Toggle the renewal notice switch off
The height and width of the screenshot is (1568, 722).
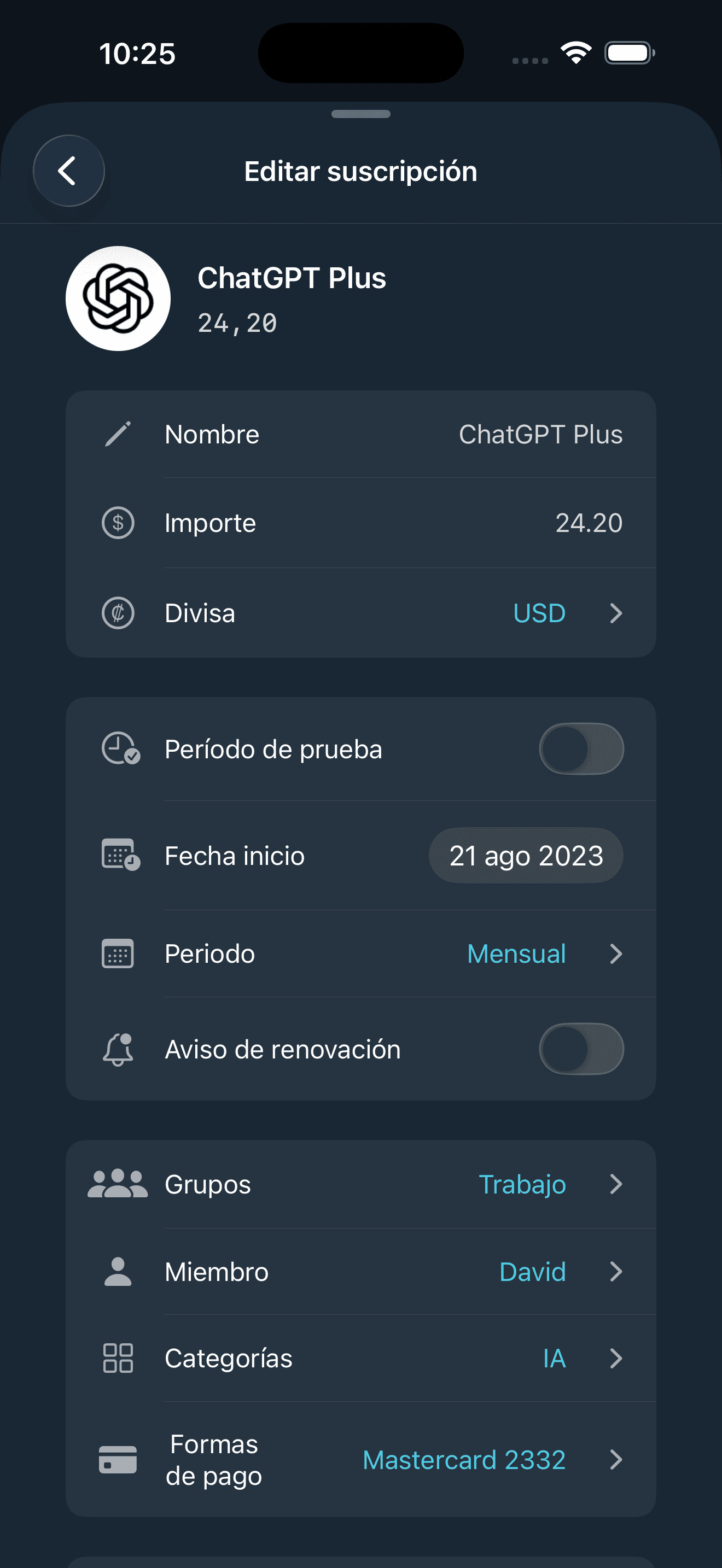(580, 1048)
